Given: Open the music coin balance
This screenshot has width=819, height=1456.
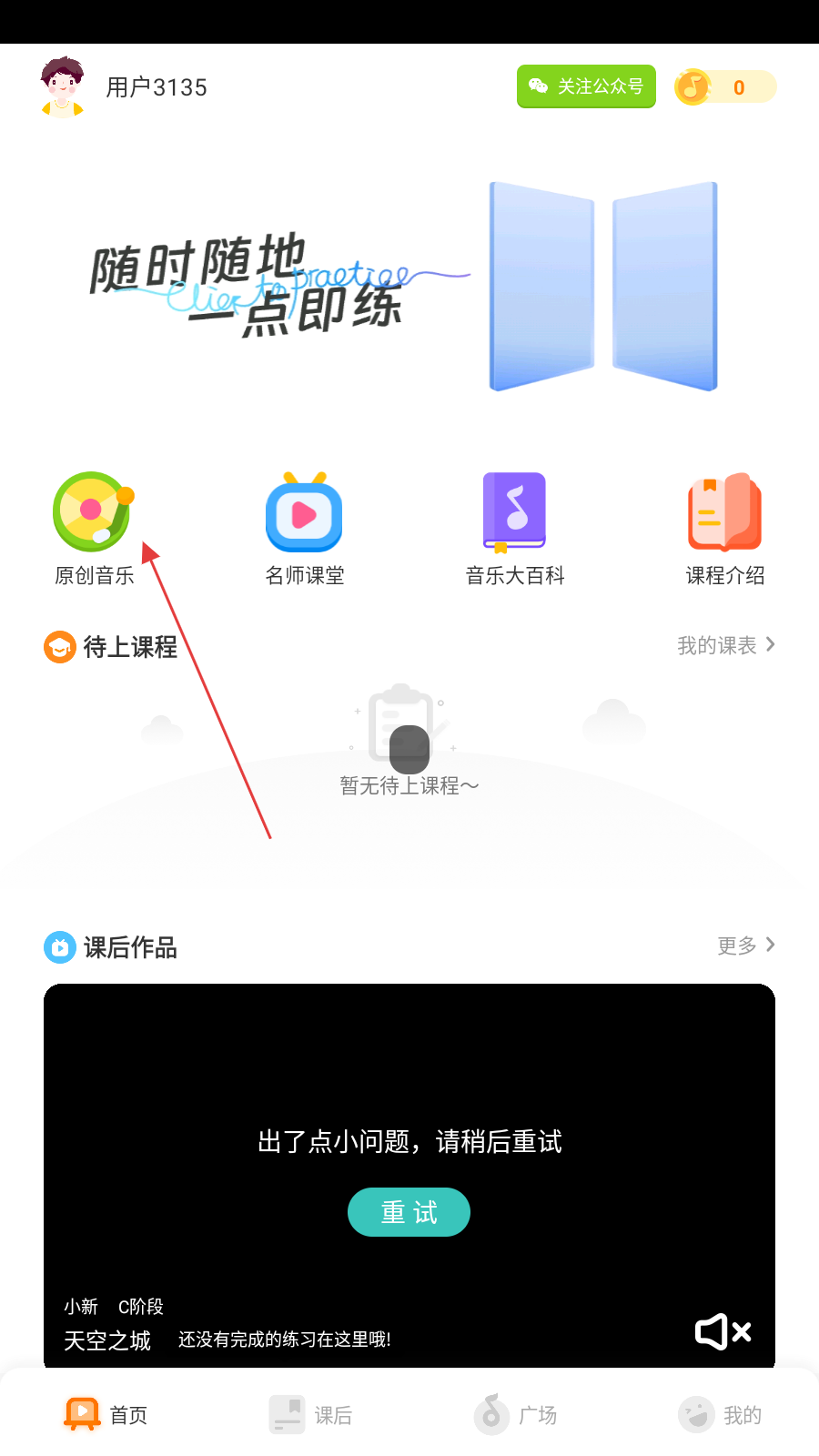Looking at the screenshot, I should pos(725,87).
